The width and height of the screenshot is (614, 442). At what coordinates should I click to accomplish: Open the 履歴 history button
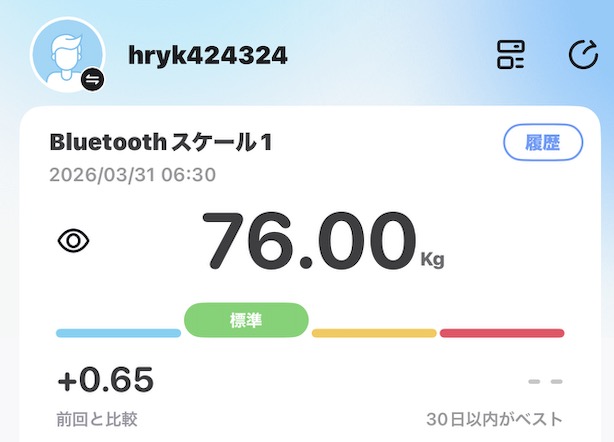pyautogui.click(x=541, y=143)
